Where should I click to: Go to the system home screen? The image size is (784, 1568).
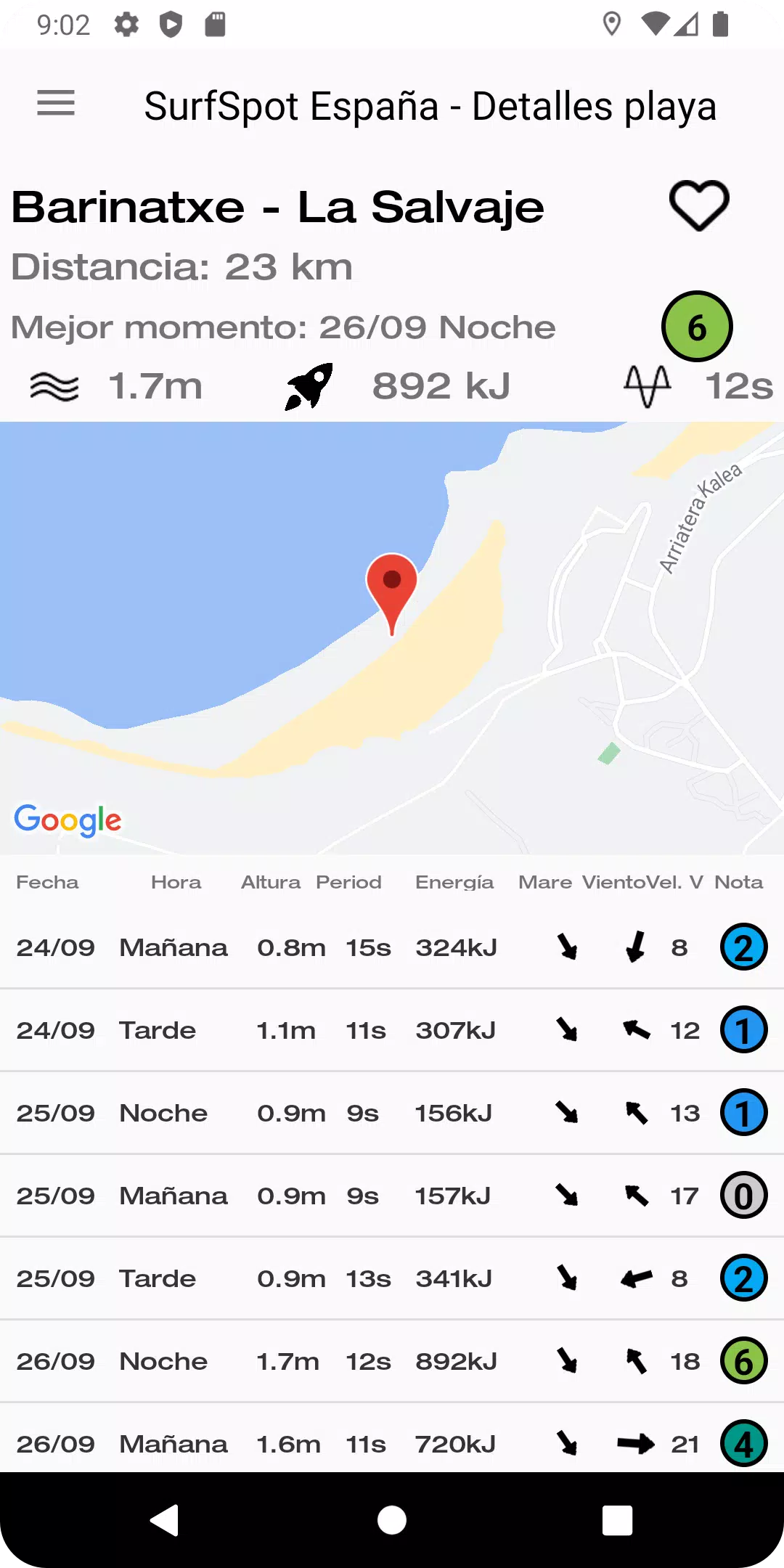tap(392, 1520)
